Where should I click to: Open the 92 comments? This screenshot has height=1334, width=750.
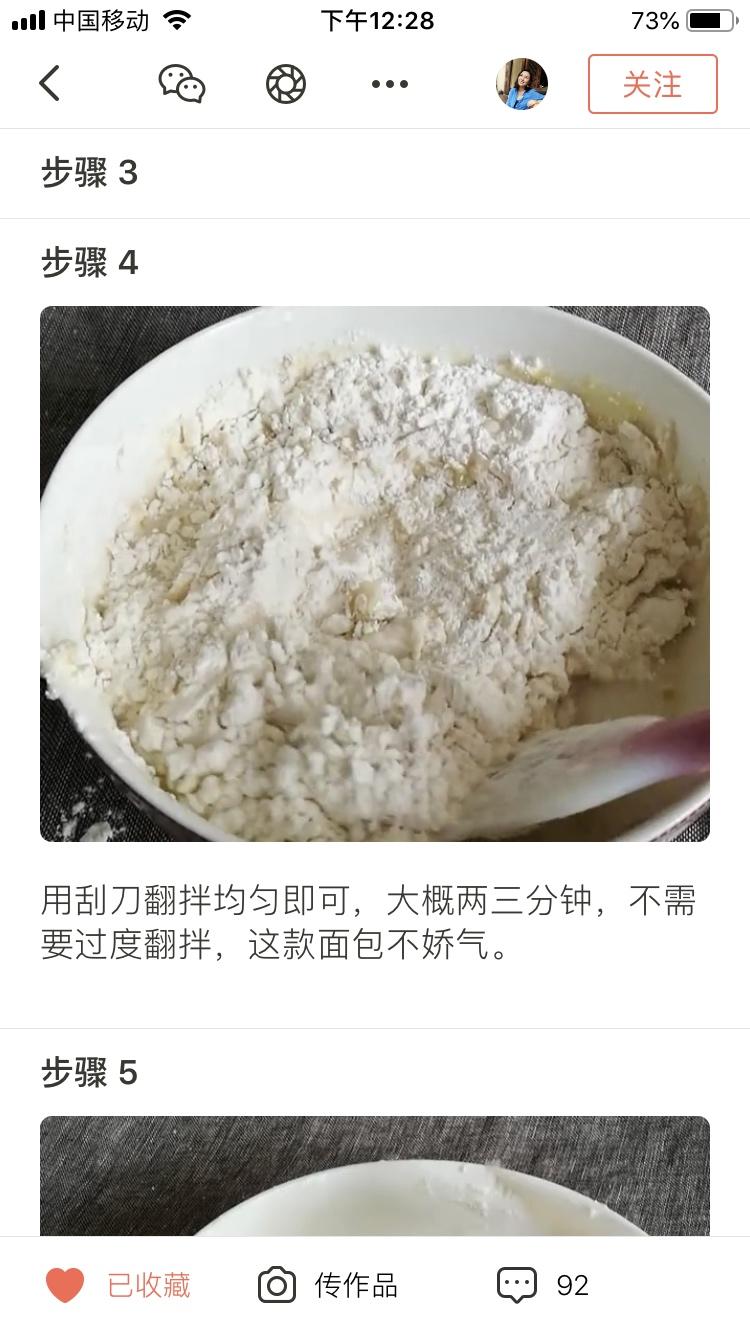point(543,1285)
